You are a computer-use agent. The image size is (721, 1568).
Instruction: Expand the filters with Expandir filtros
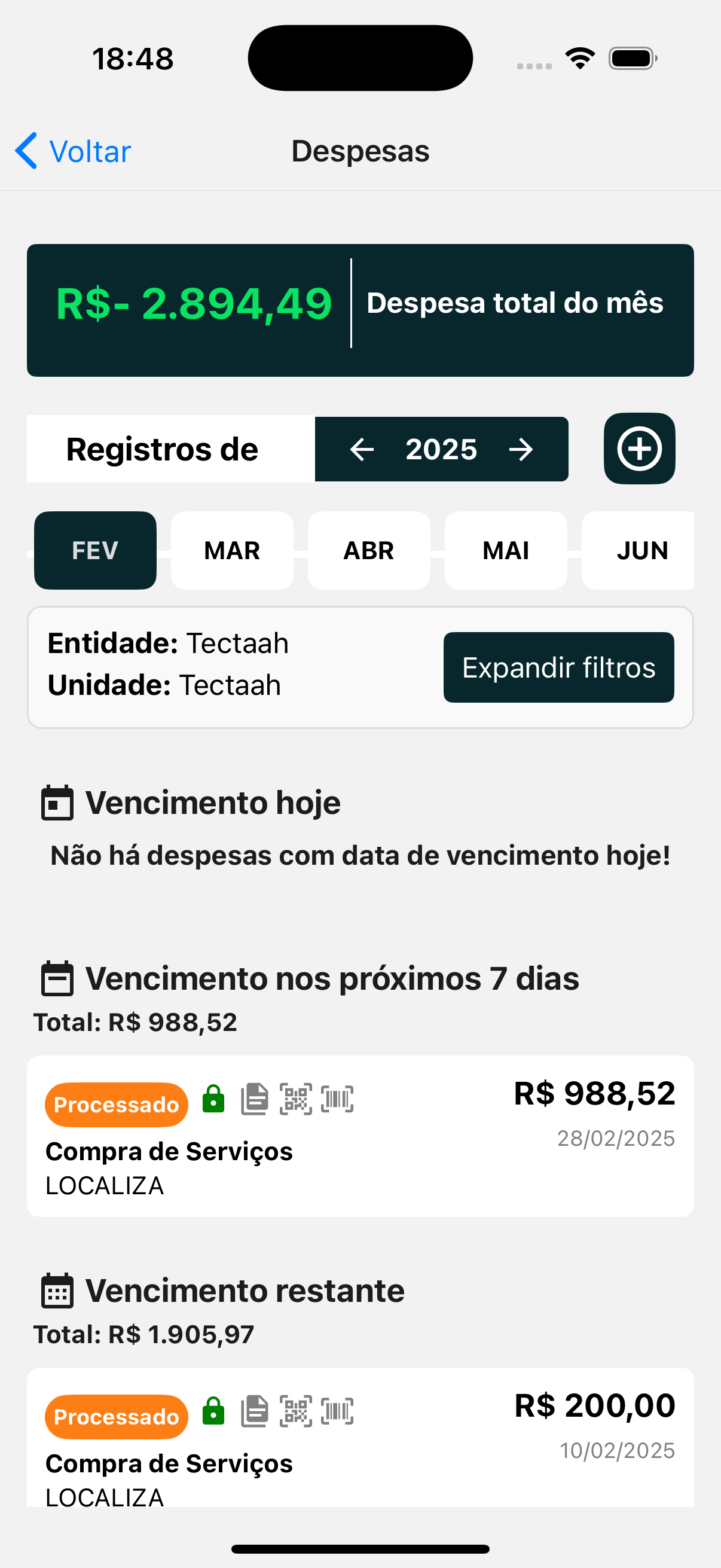coord(558,667)
